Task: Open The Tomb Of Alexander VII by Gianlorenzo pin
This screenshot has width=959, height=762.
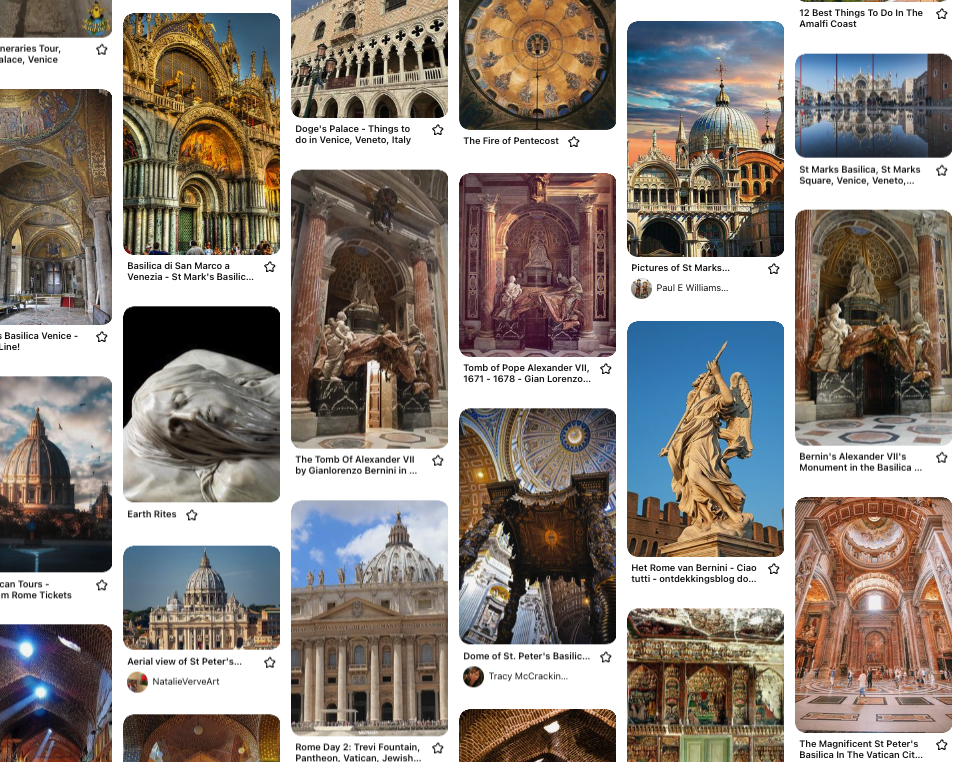Action: [369, 309]
